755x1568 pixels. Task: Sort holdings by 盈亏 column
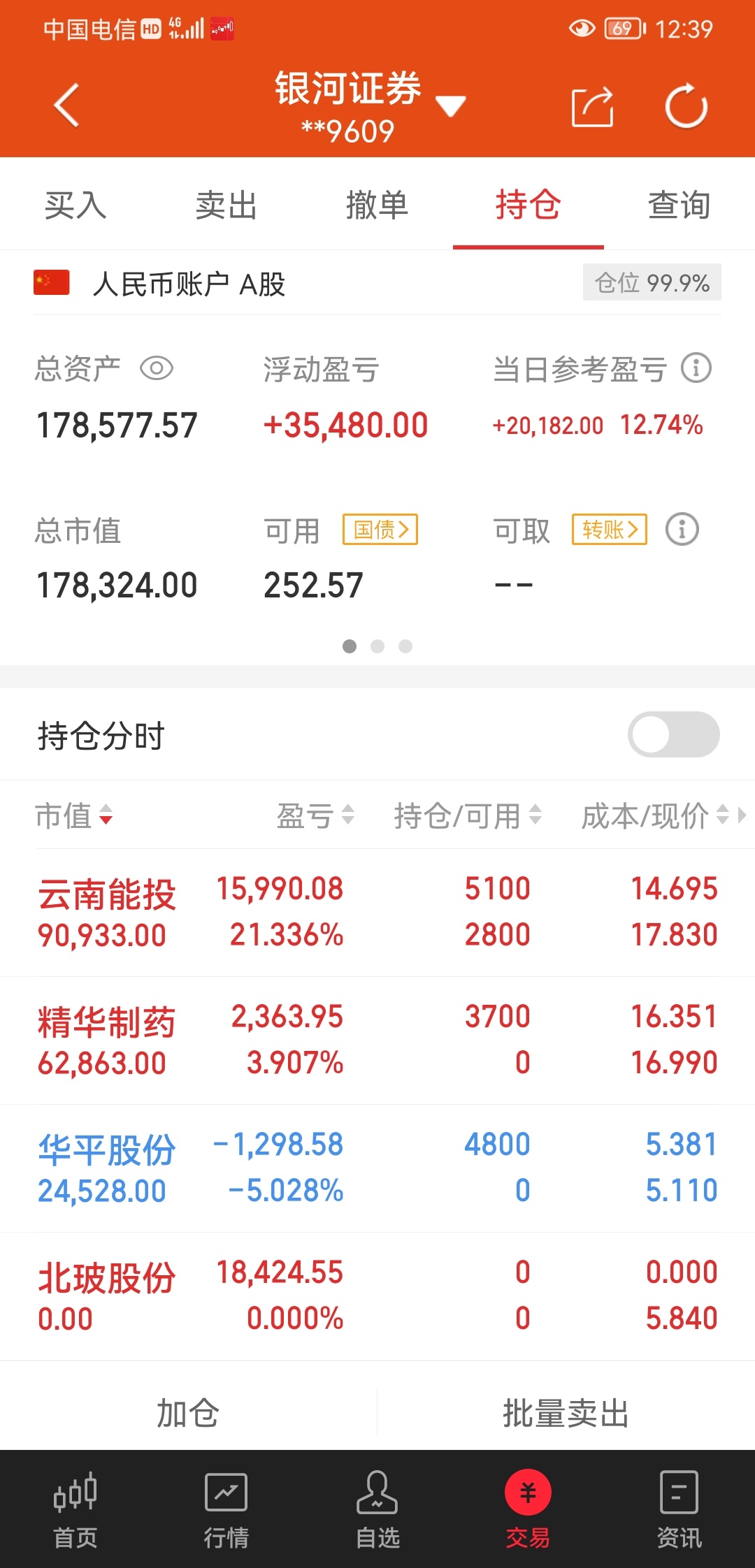[315, 815]
